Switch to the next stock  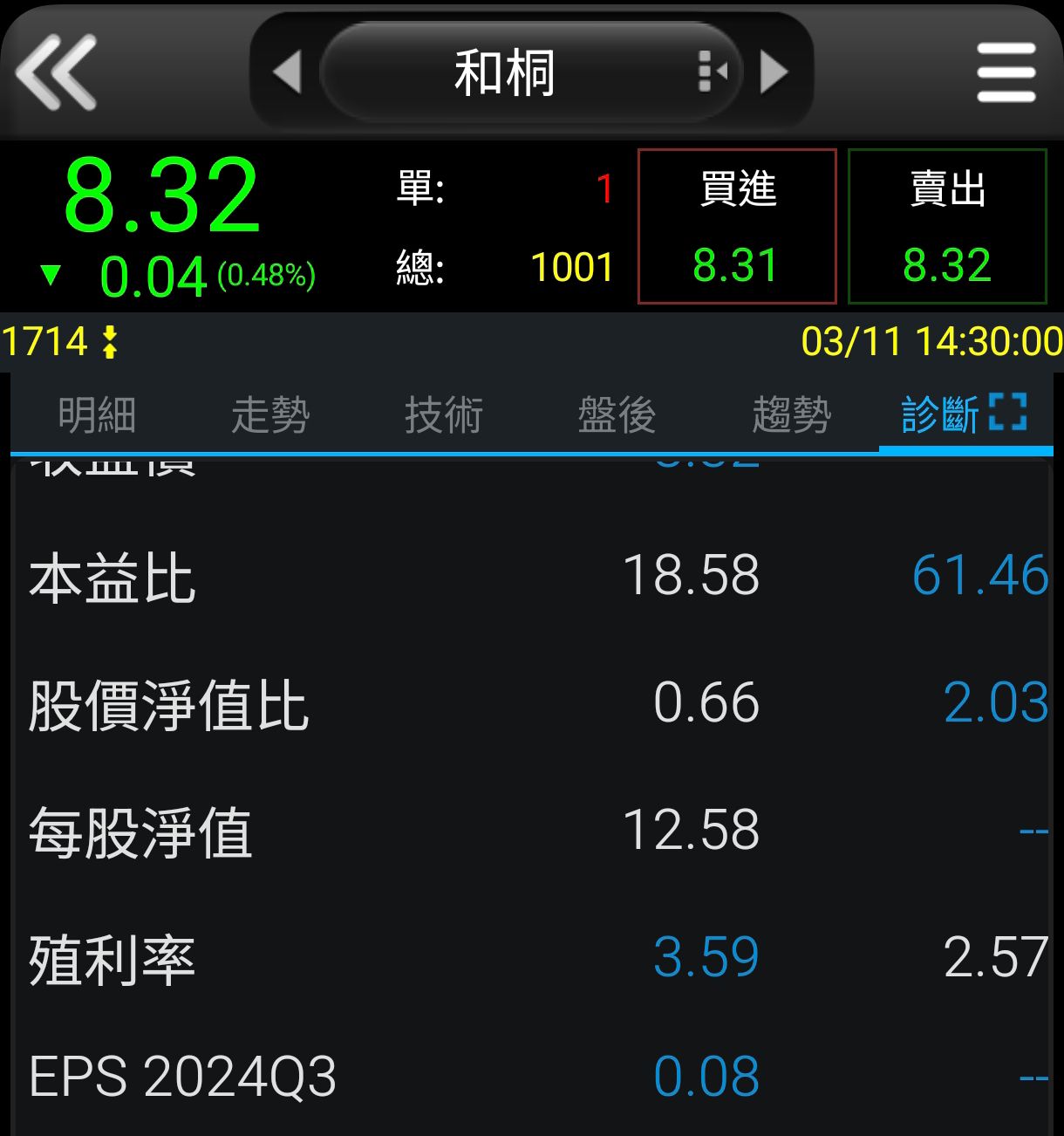pos(774,72)
